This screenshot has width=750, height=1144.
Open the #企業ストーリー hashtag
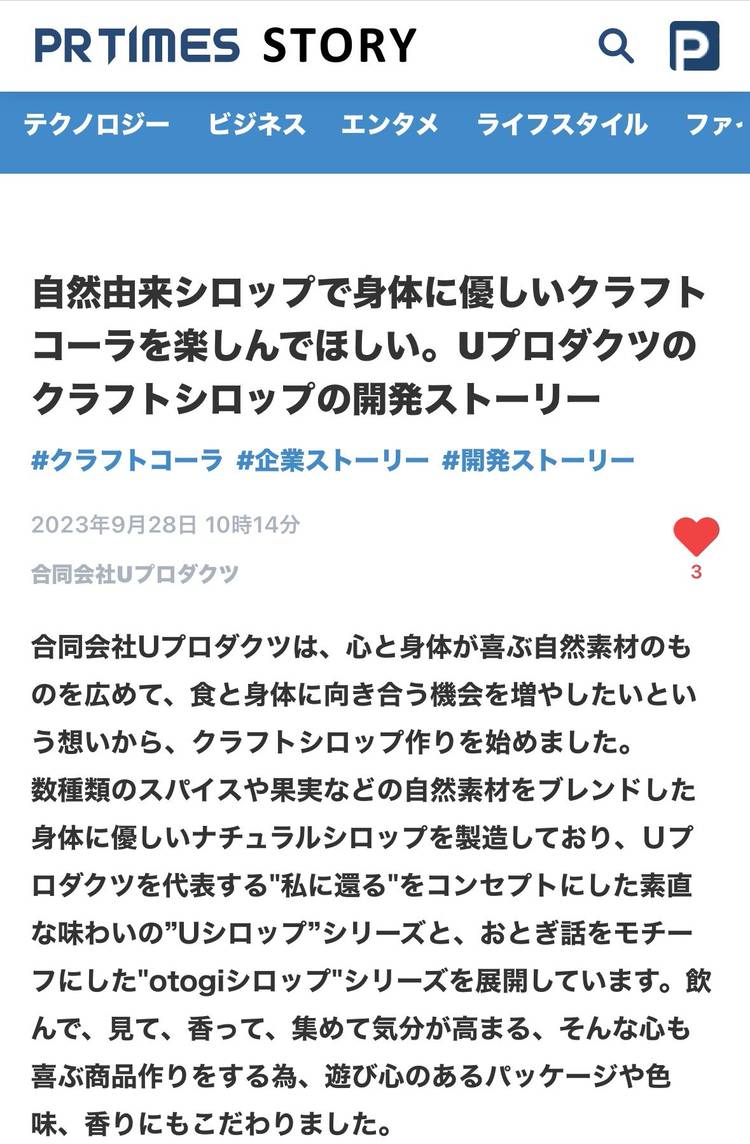[333, 460]
